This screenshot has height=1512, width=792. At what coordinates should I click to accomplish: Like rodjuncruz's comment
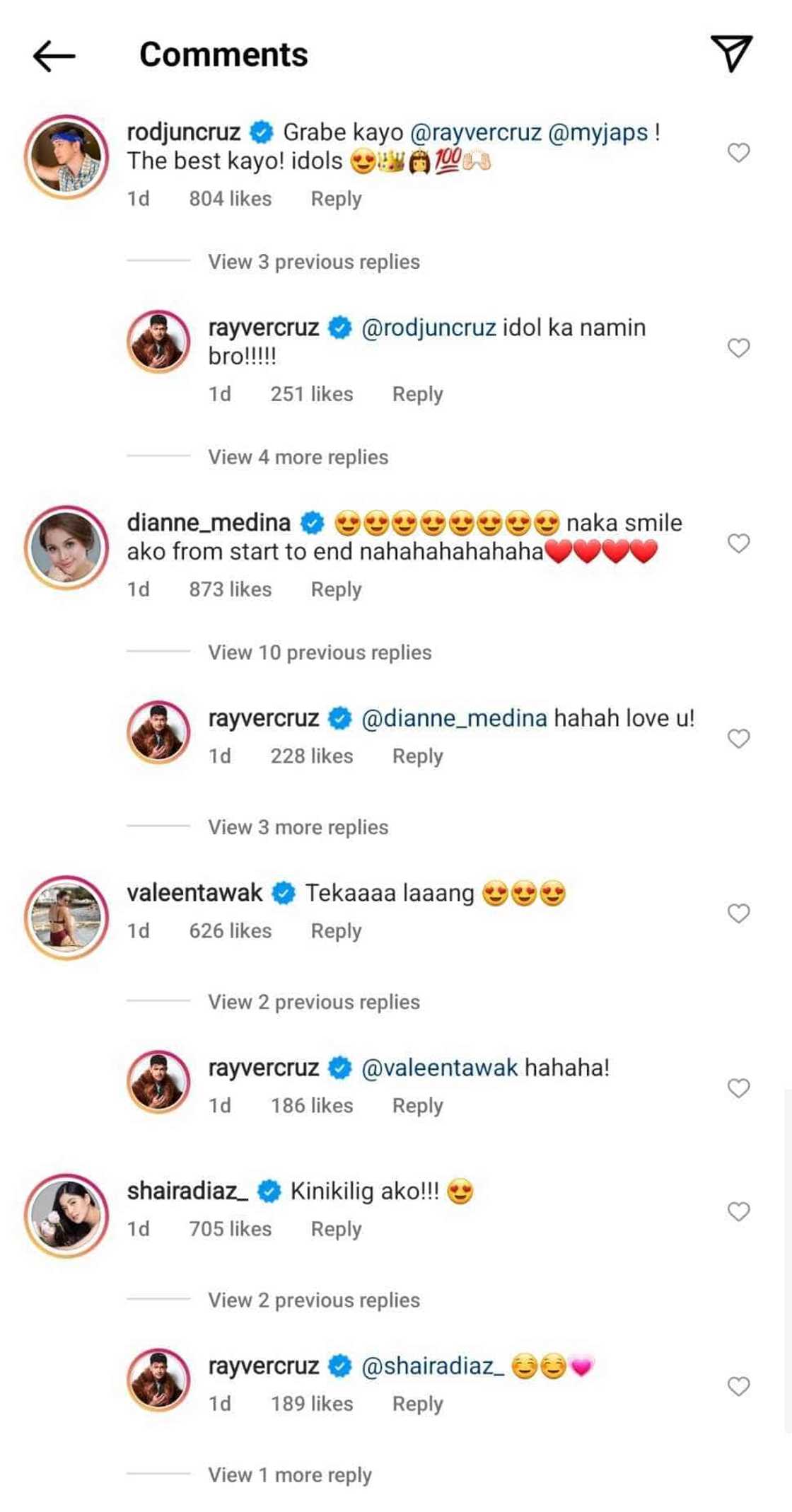738,152
